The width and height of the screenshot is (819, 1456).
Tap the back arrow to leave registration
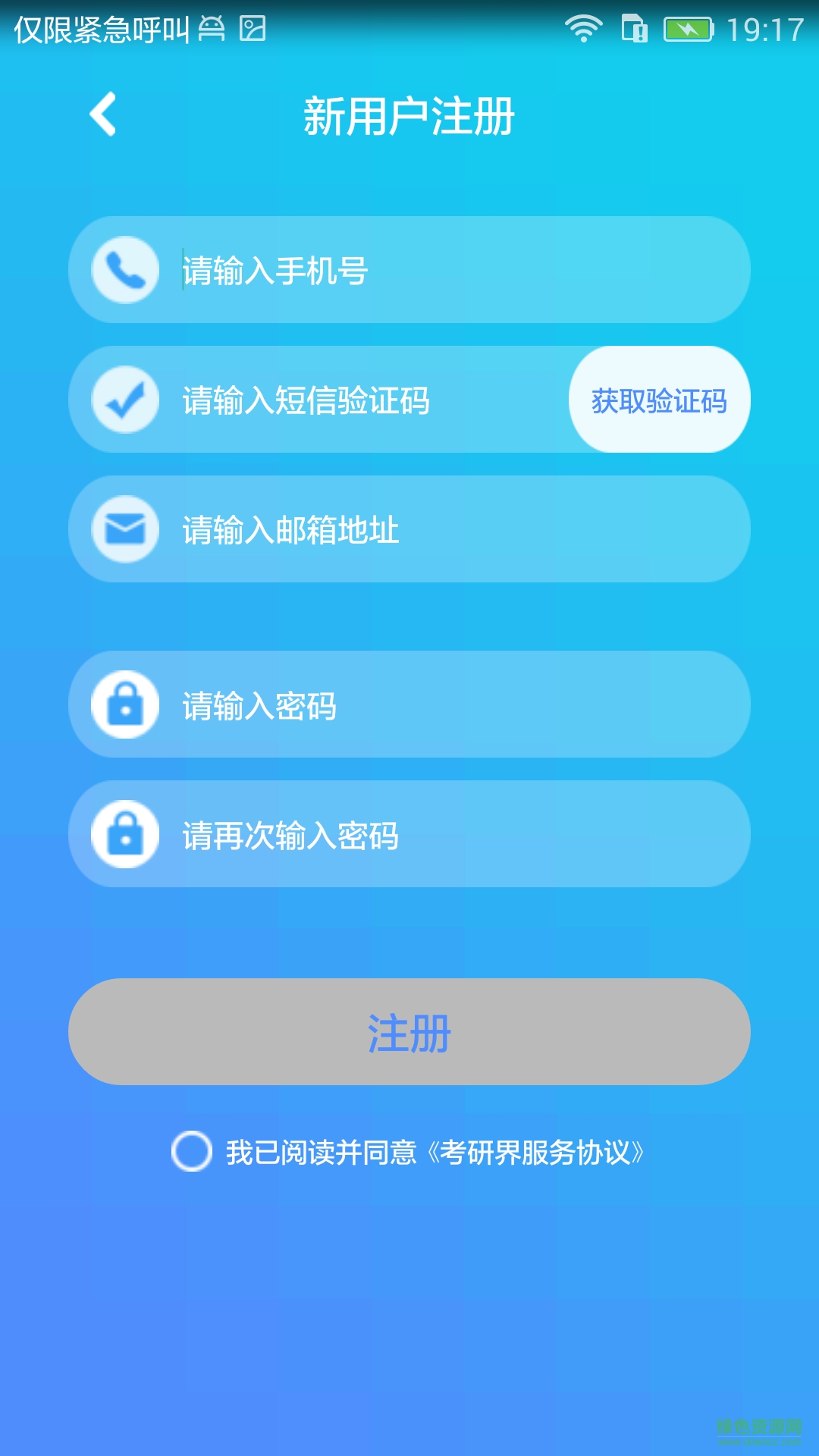102,115
